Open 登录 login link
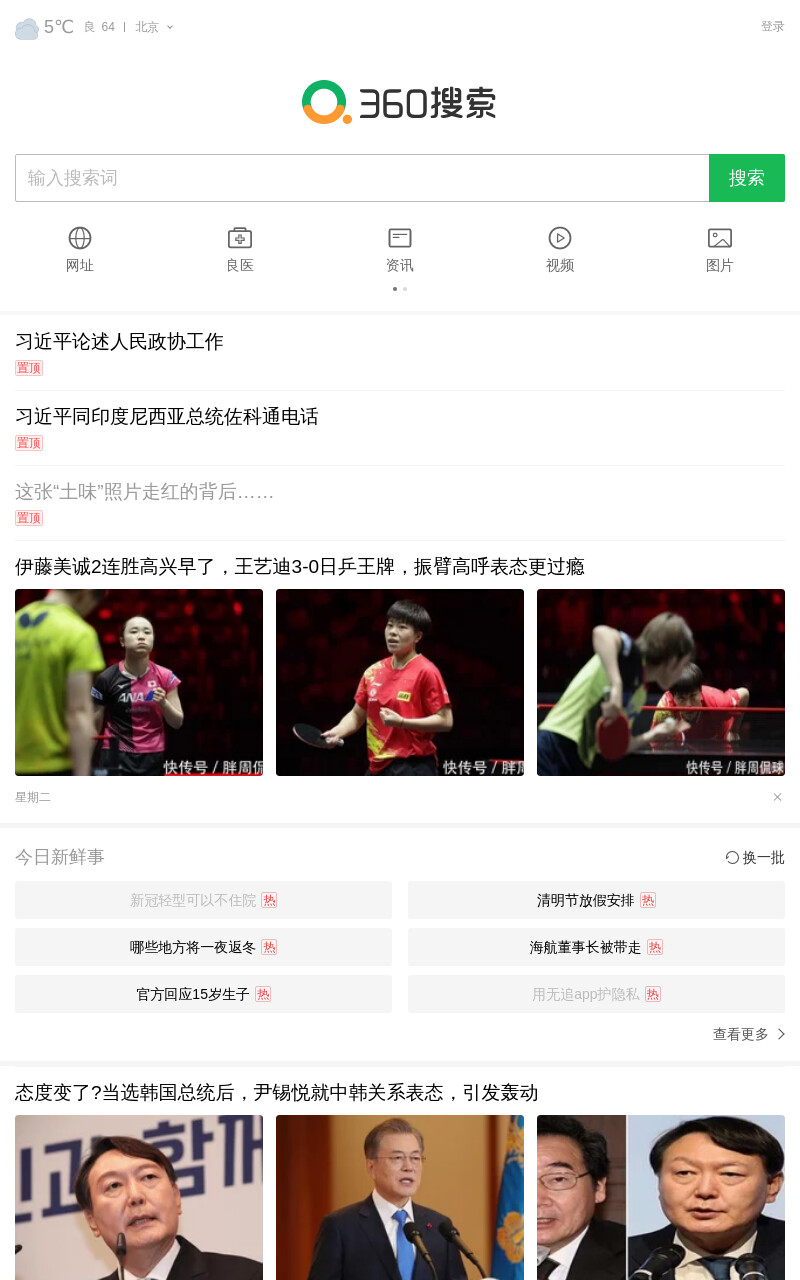The width and height of the screenshot is (800, 1280). coord(772,27)
